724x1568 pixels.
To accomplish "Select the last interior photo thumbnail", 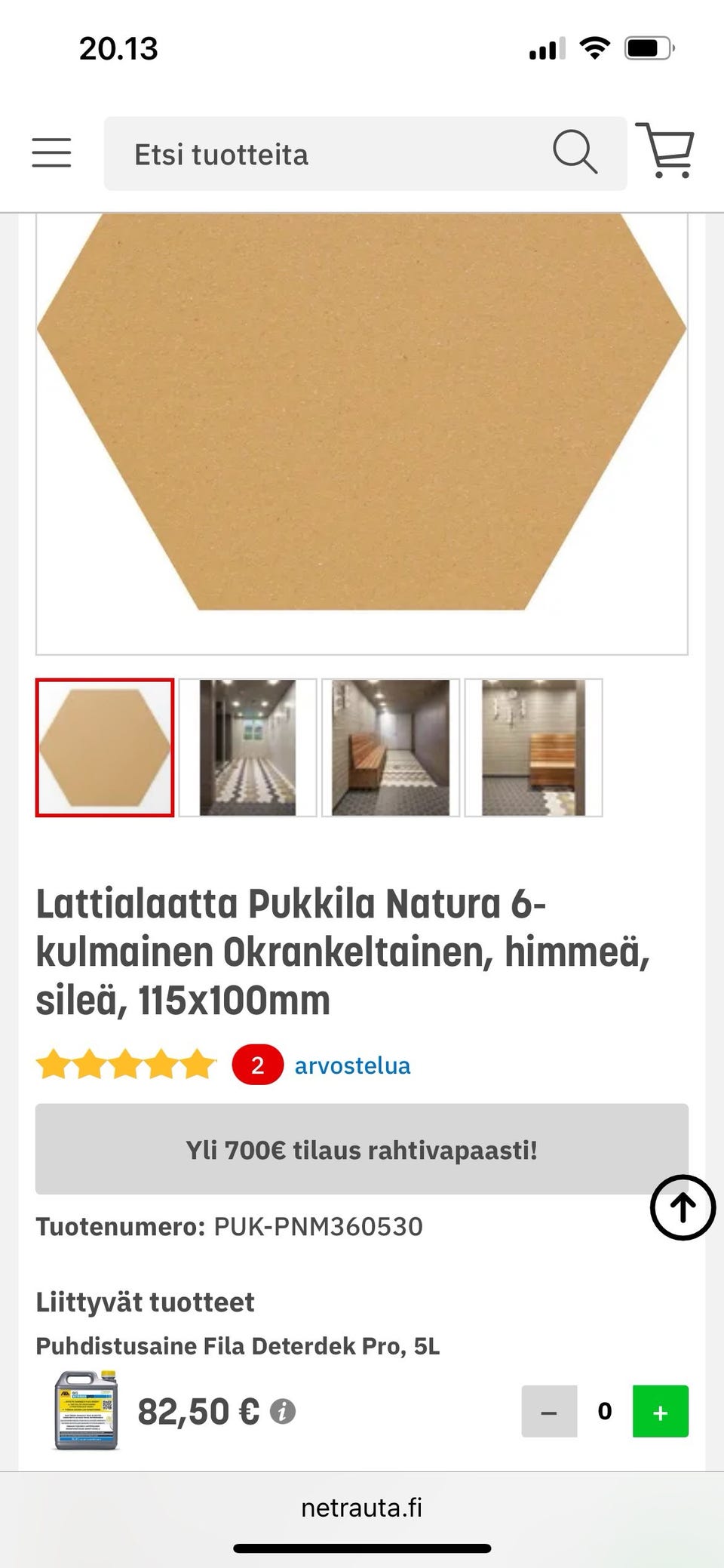I will tap(533, 747).
